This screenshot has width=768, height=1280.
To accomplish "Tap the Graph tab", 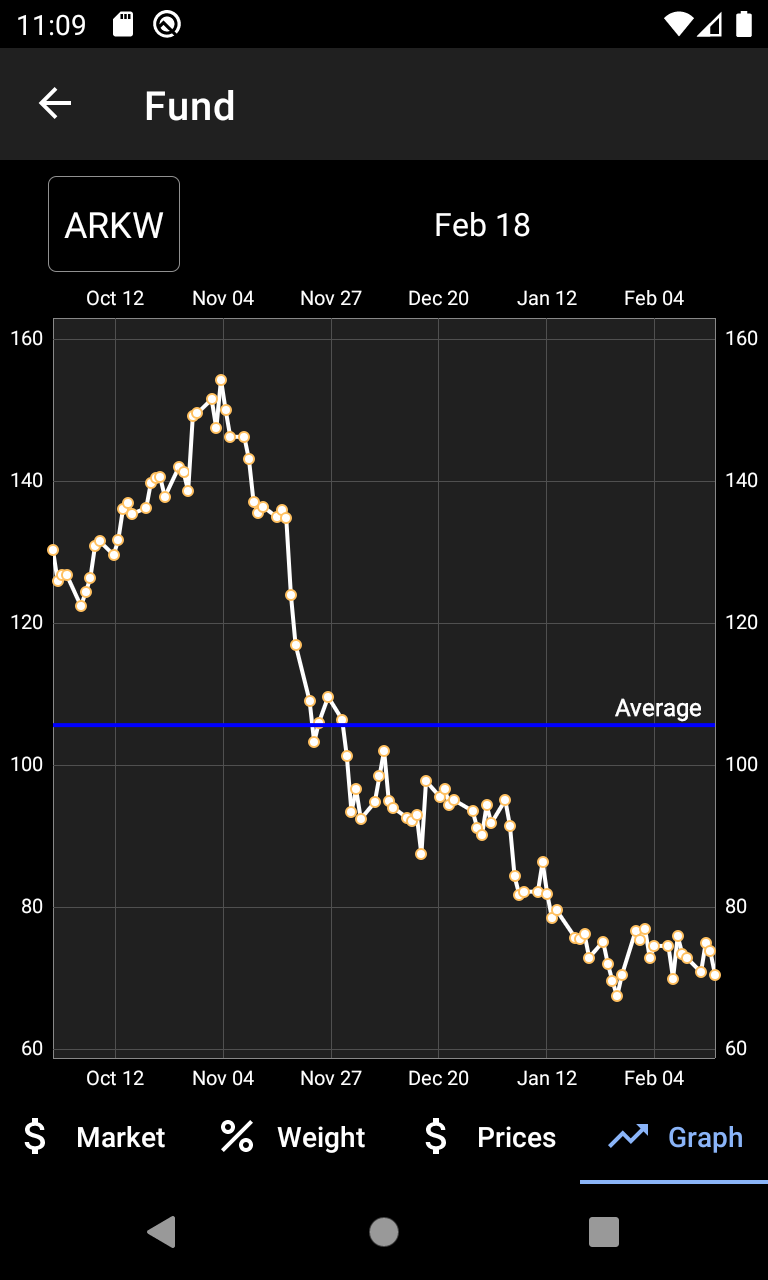I will tap(676, 1137).
